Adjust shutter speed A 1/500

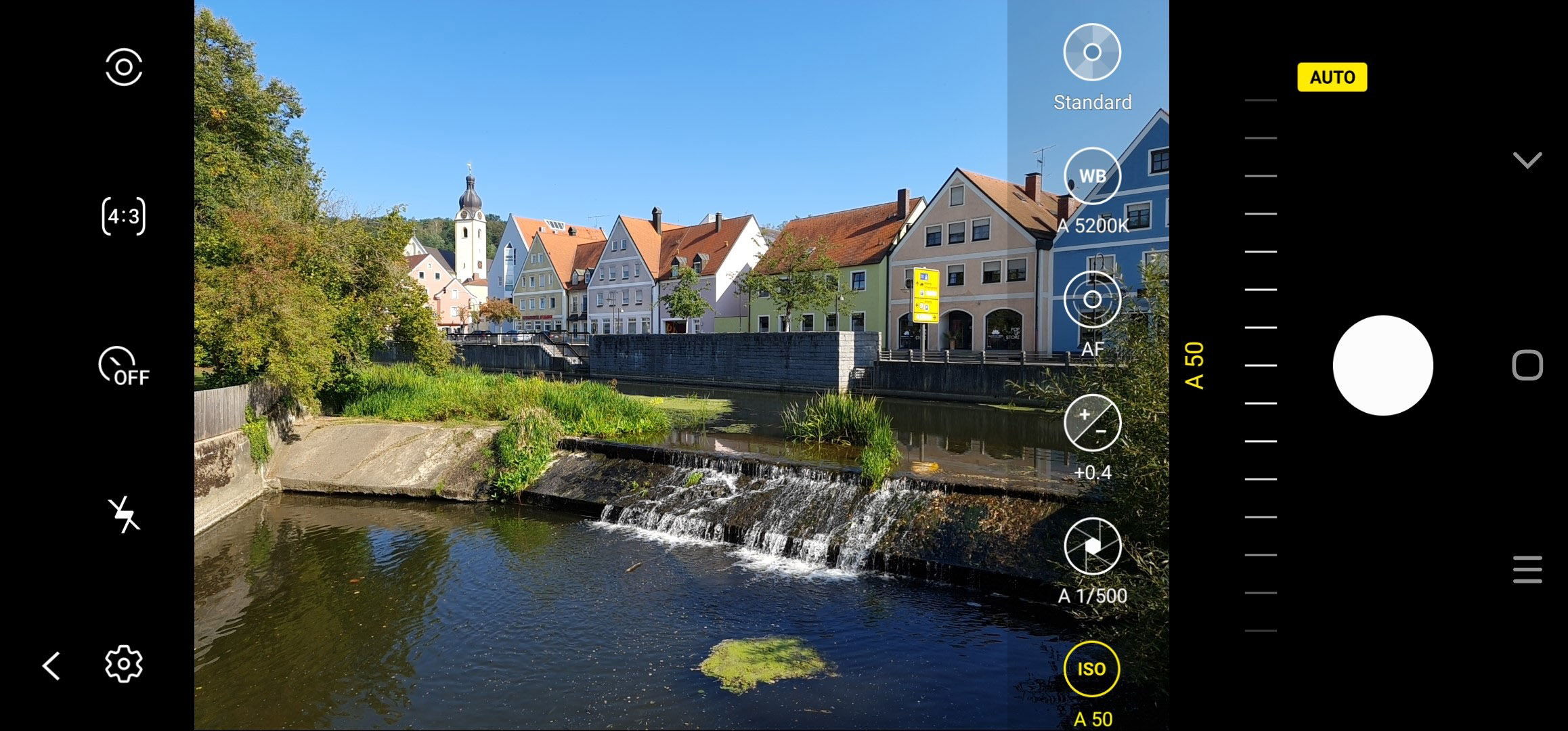(x=1092, y=547)
